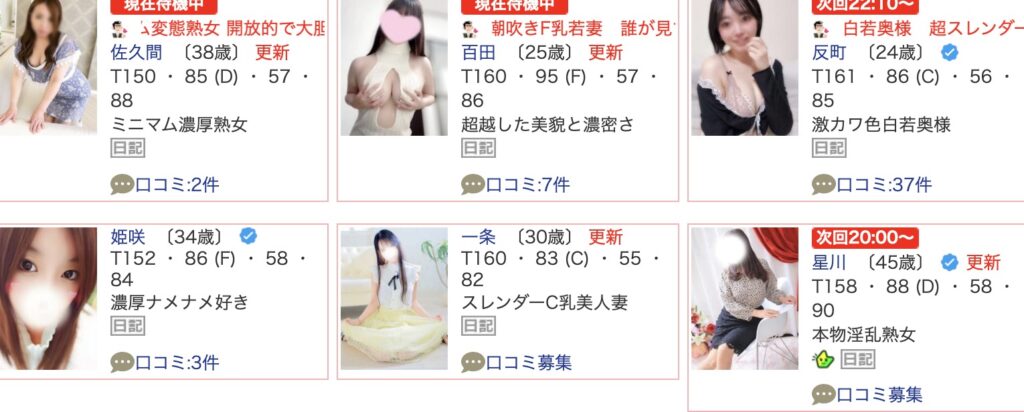Open 一条's photo thumbnail
The height and width of the screenshot is (412, 1024).
pos(394,298)
